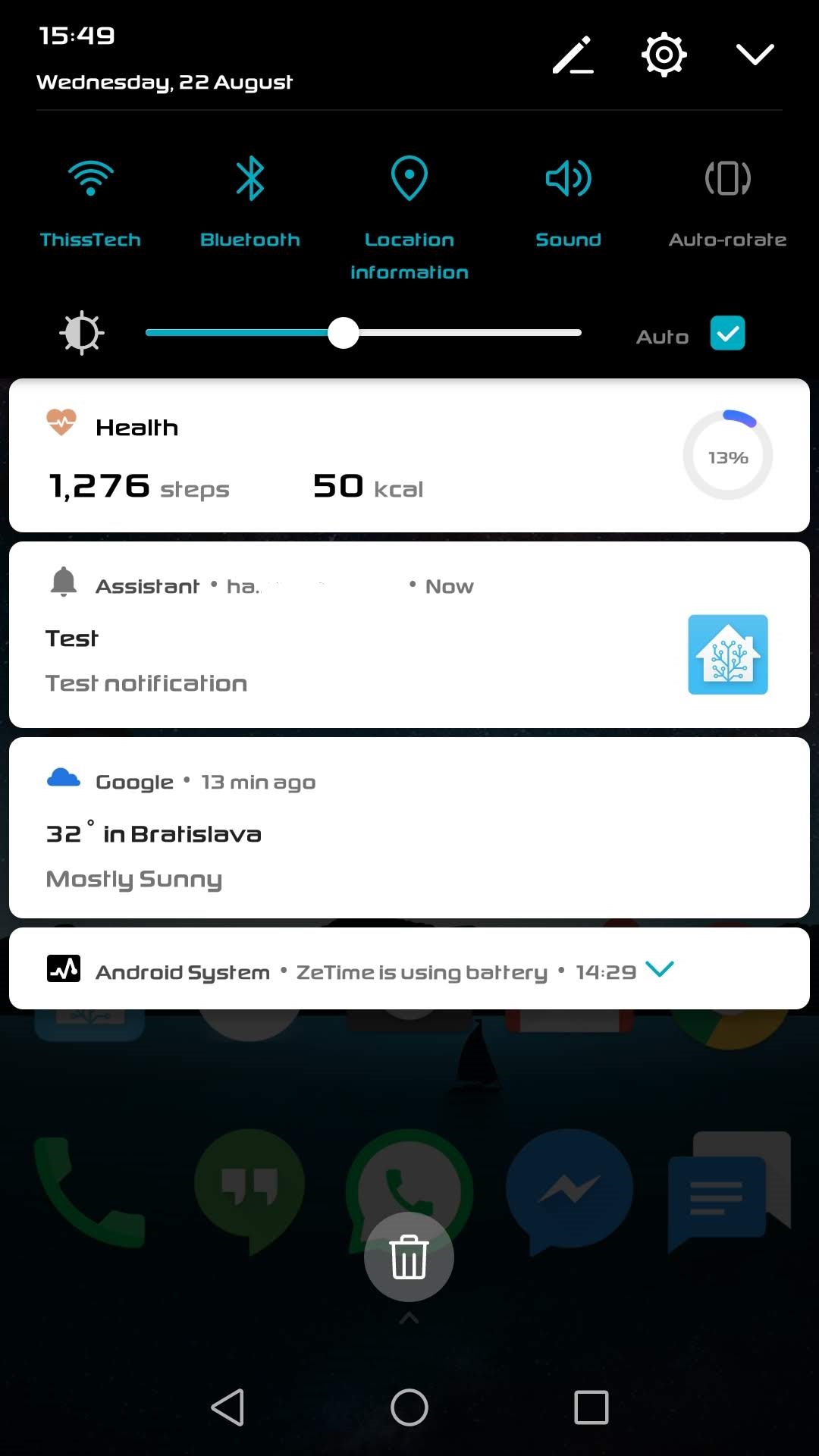Uncheck Auto brightness
Viewport: 819px width, 1456px height.
coord(727,334)
